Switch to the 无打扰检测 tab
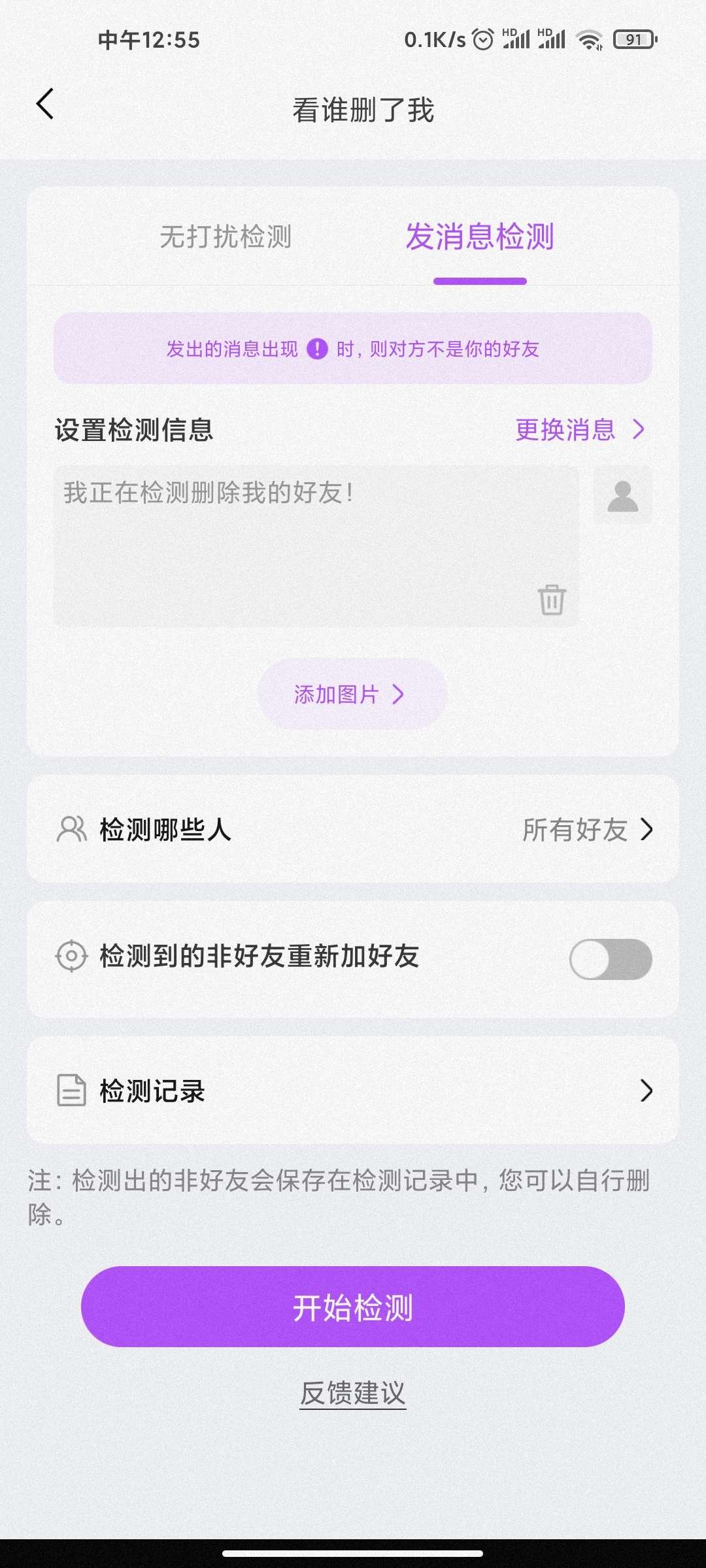The height and width of the screenshot is (1568, 706). point(226,237)
